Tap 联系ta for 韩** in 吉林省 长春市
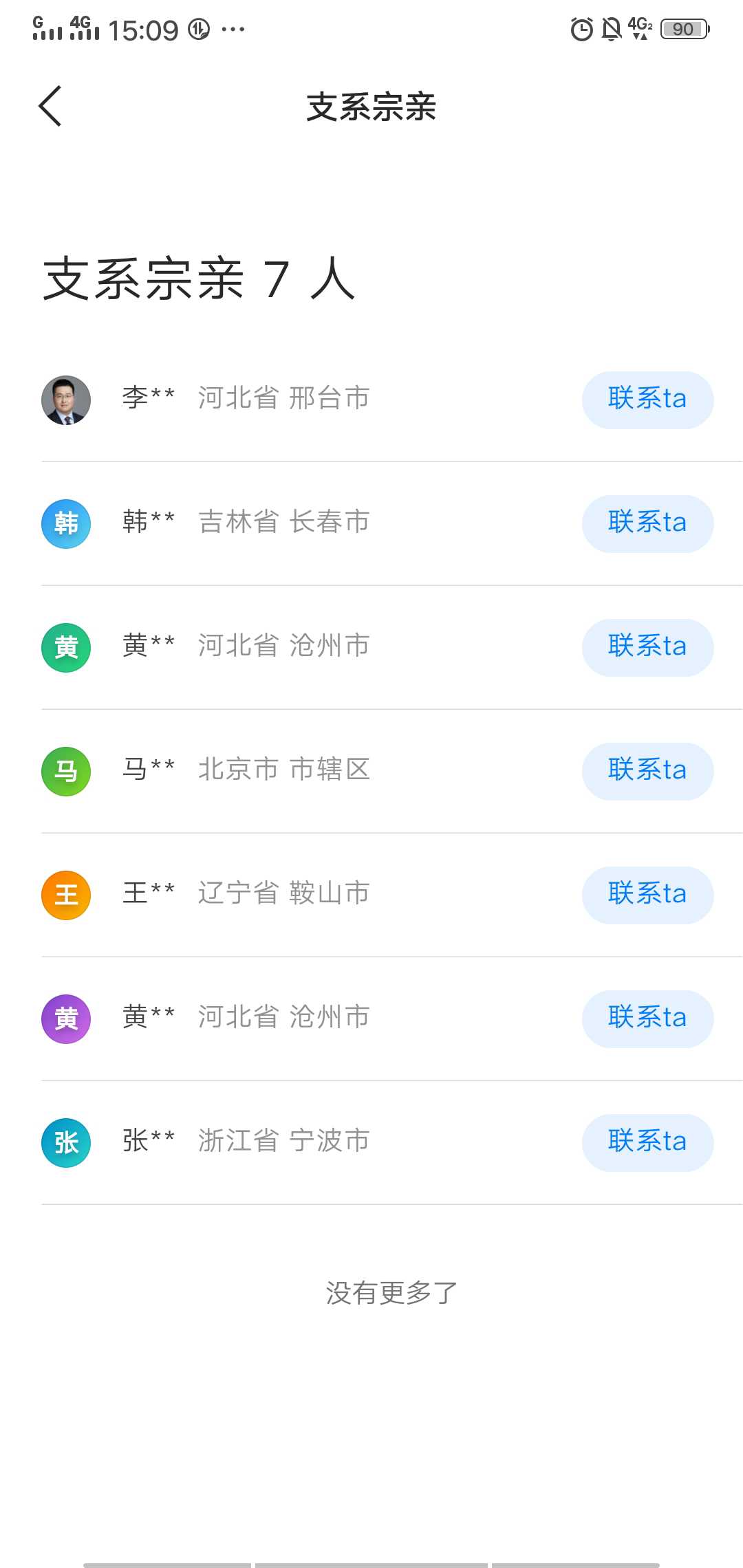Image resolution: width=743 pixels, height=1568 pixels. tap(647, 523)
